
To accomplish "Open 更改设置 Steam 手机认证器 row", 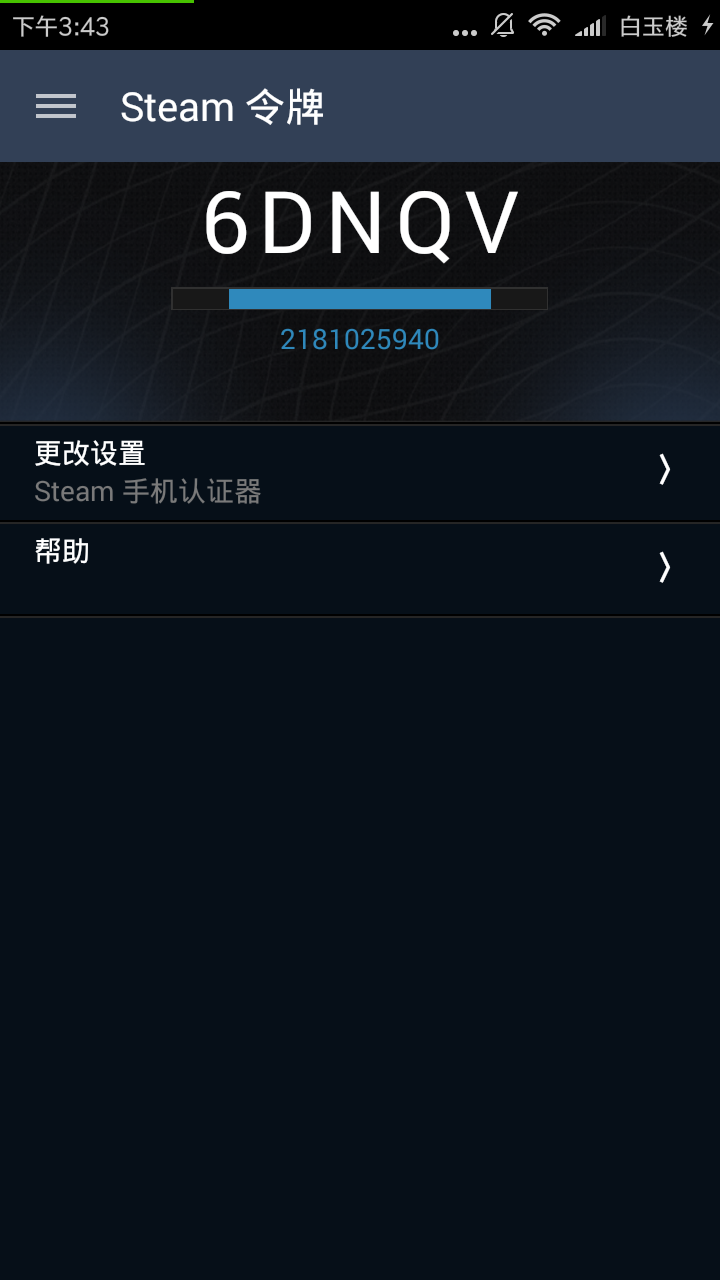I will [359, 472].
